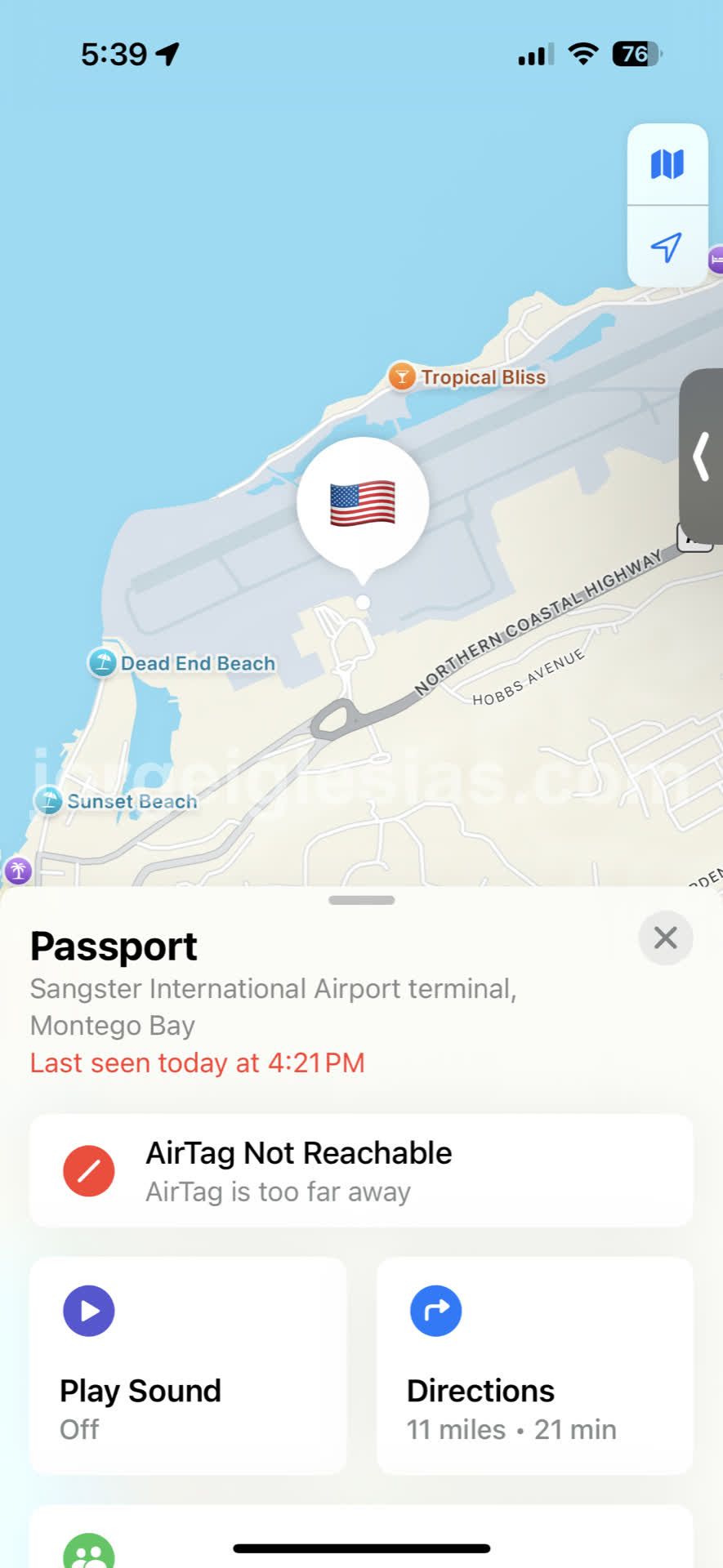Close the Passport item card
Viewport: 723px width, 1568px height.
665,938
